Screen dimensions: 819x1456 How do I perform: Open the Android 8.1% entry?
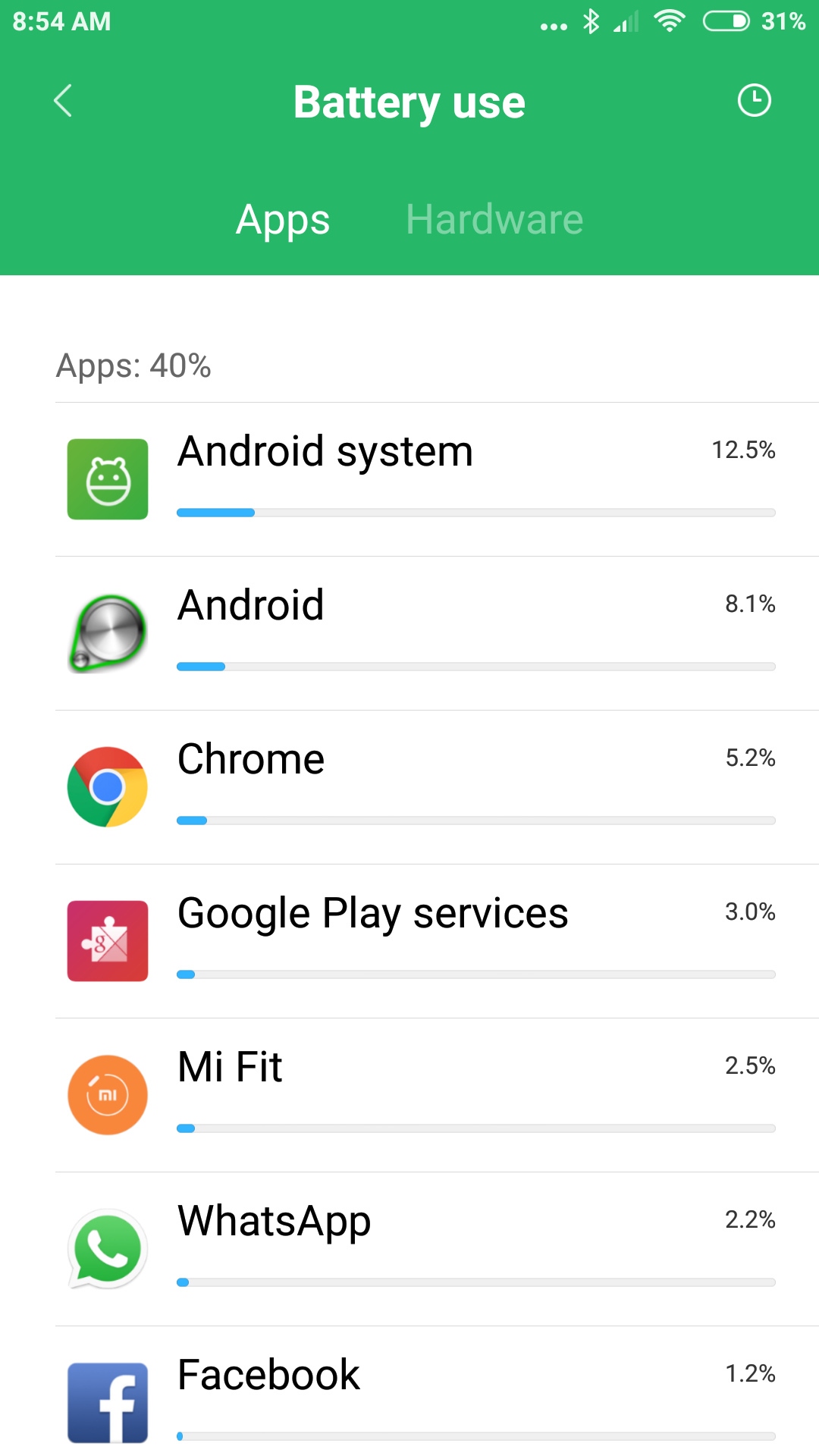tap(437, 633)
